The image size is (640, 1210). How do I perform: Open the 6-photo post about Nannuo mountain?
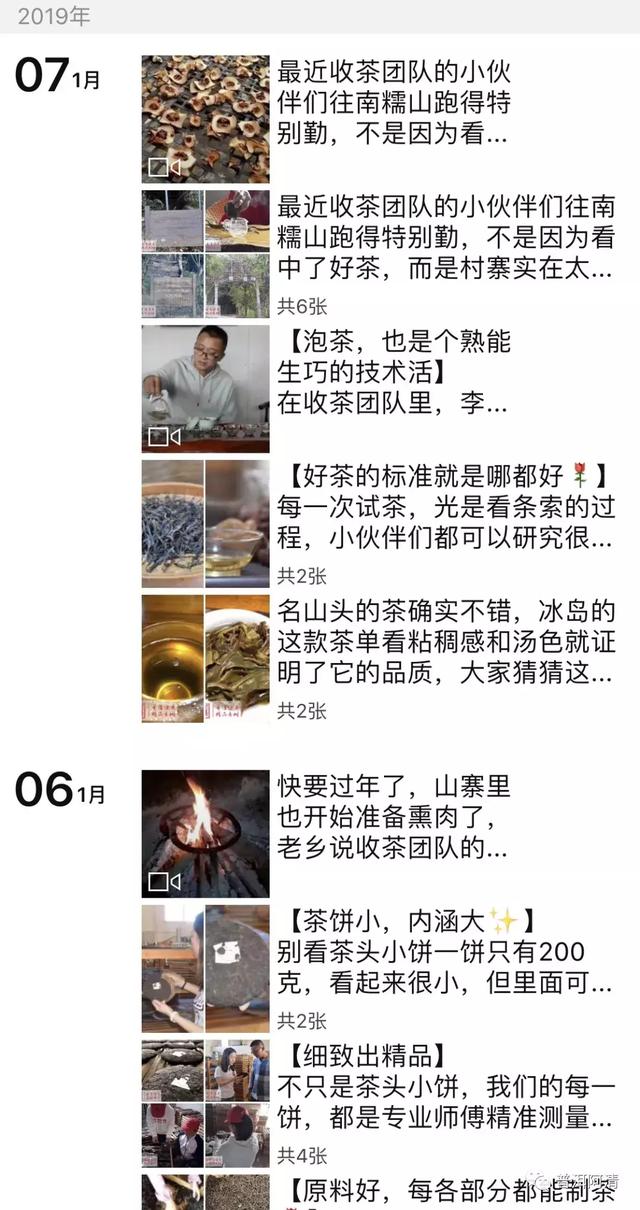click(378, 254)
